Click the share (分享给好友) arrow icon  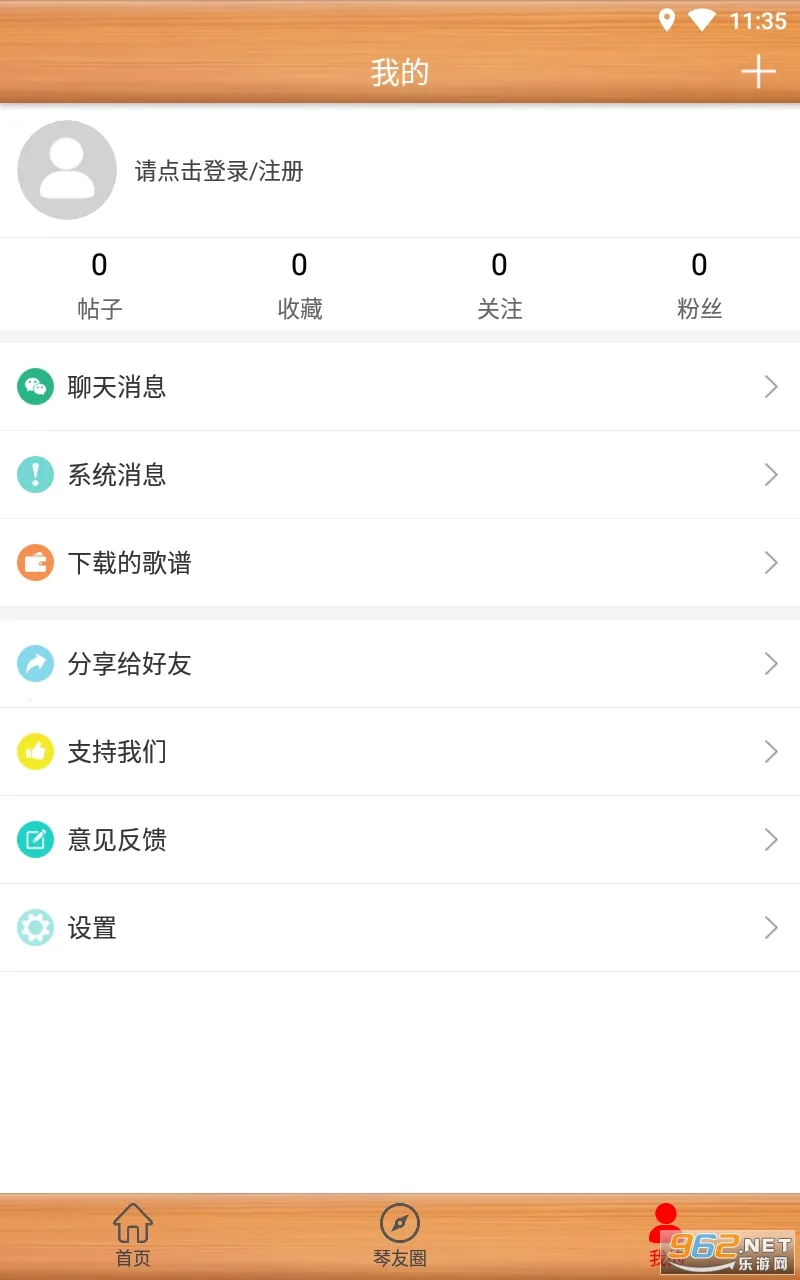[35, 663]
